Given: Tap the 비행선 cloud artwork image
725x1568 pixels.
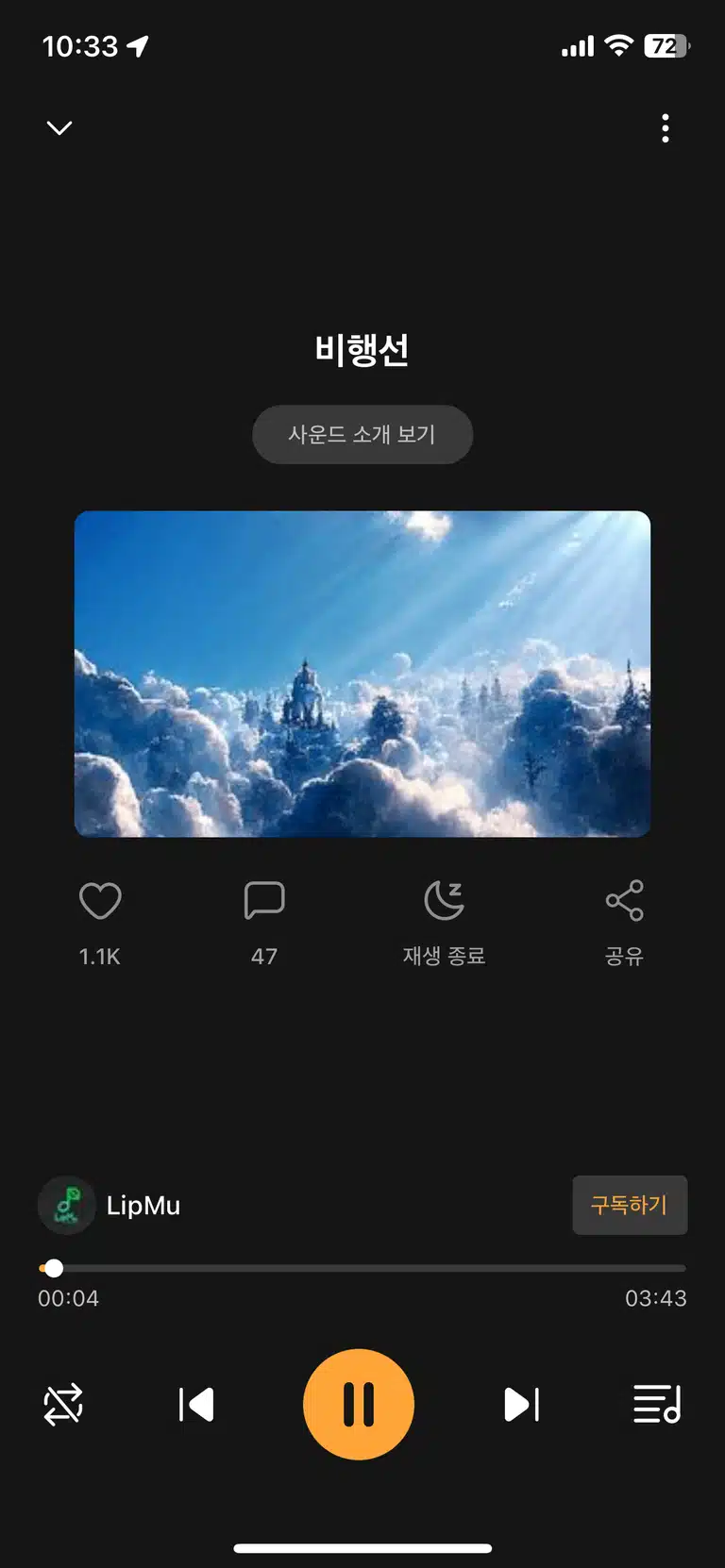Looking at the screenshot, I should coord(362,674).
